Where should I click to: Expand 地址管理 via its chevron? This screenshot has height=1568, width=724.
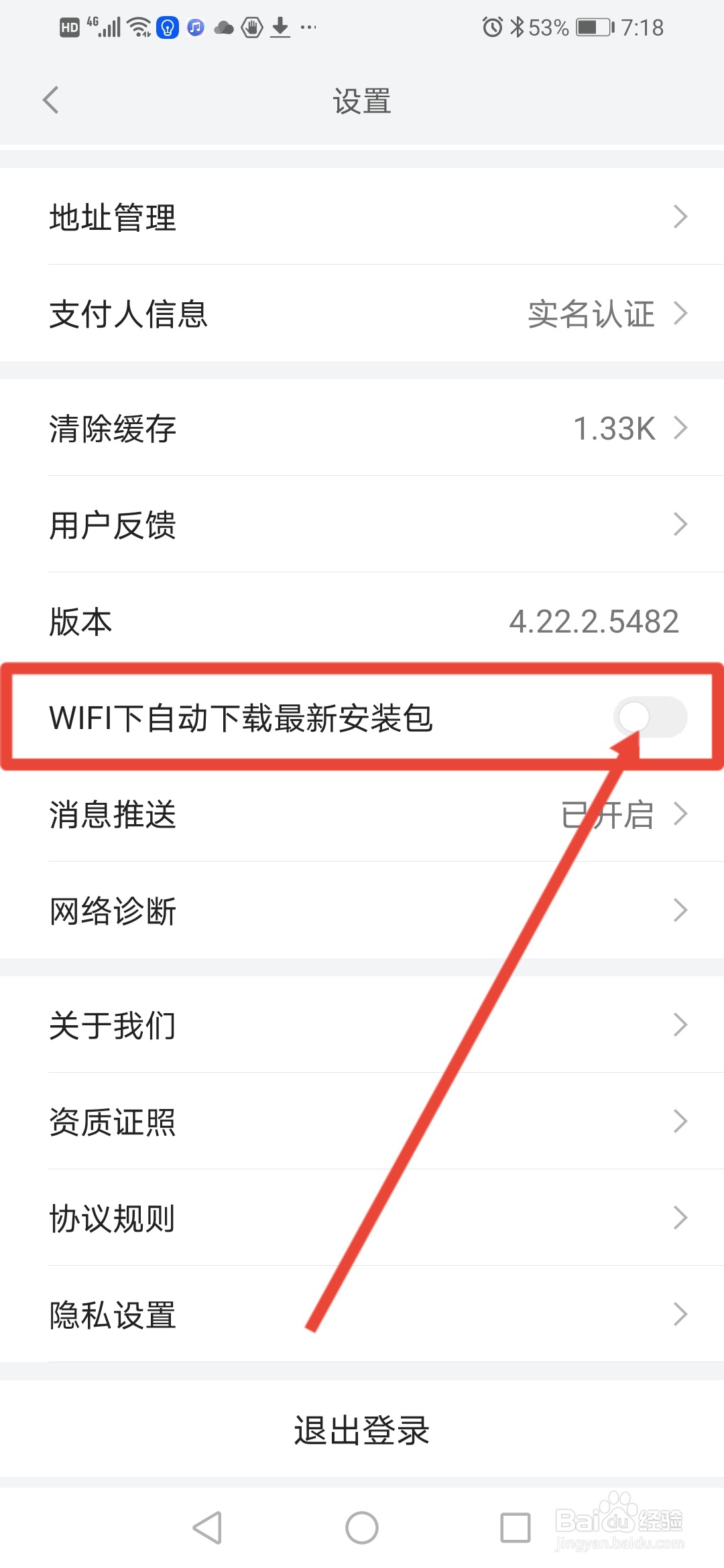681,216
